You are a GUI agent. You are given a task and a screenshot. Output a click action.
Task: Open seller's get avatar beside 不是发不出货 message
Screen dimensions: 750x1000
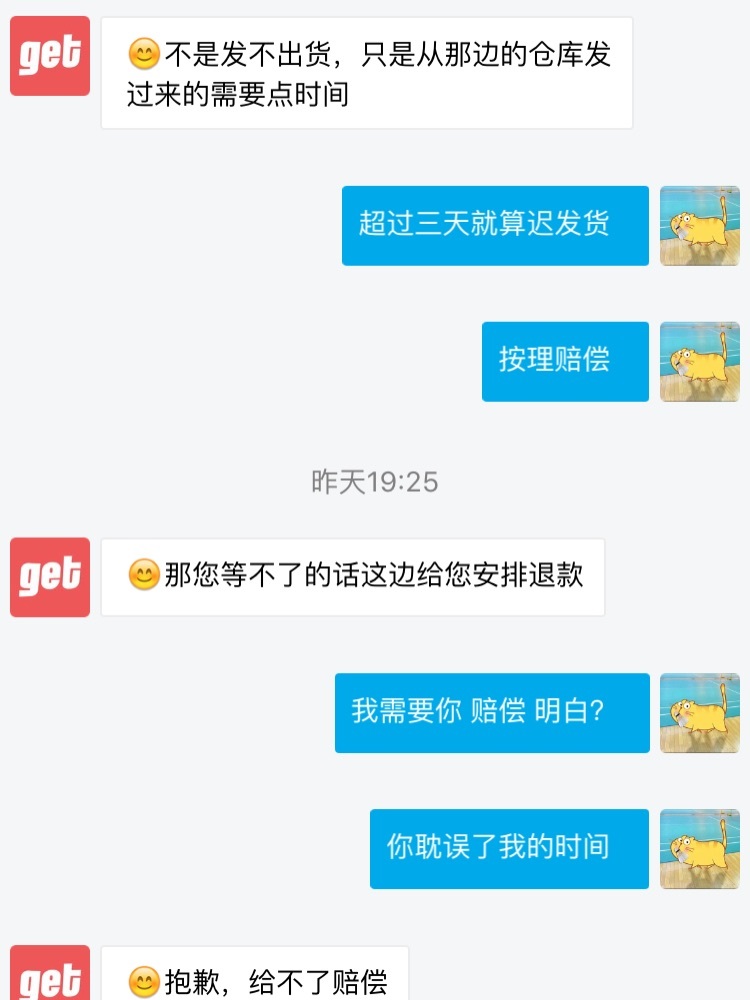point(50,56)
